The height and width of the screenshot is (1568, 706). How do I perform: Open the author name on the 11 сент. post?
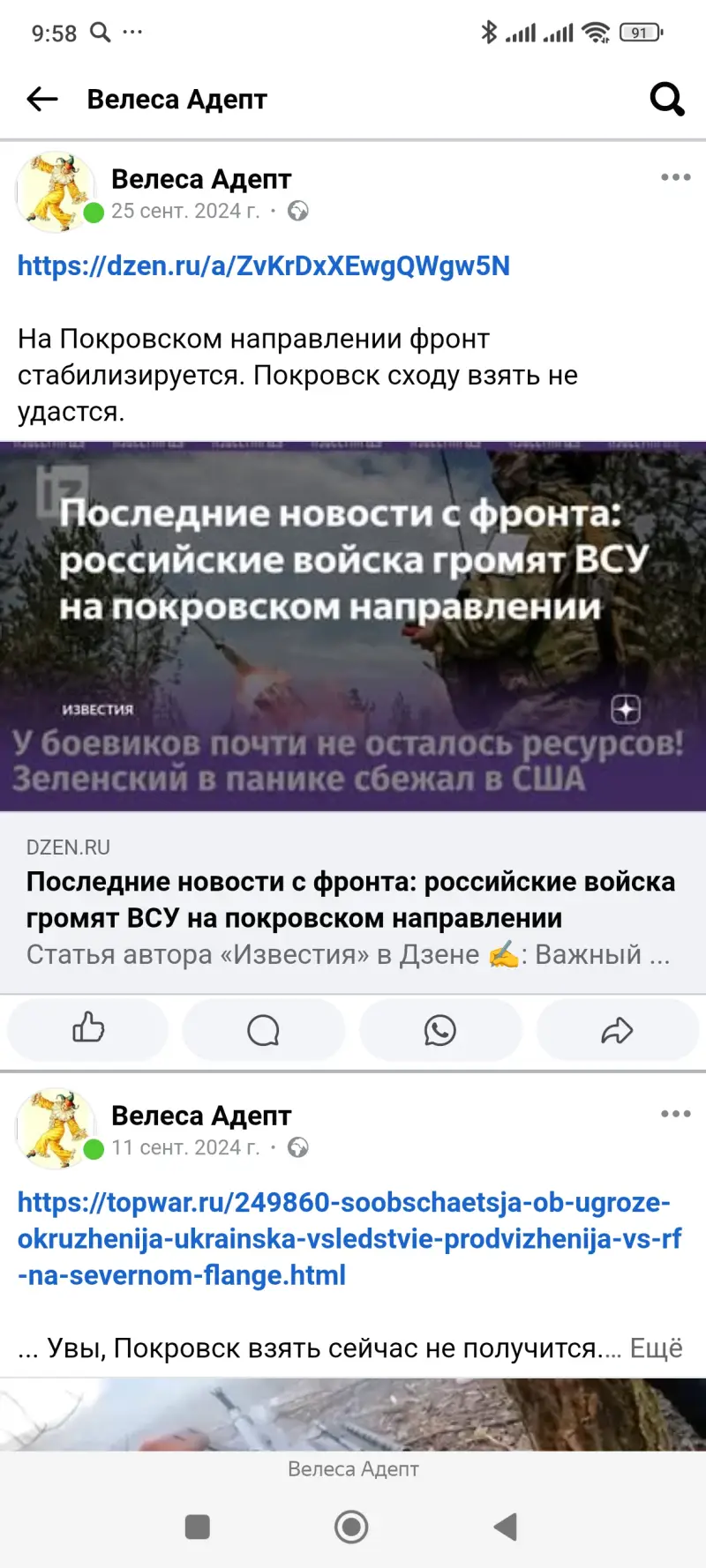201,1116
